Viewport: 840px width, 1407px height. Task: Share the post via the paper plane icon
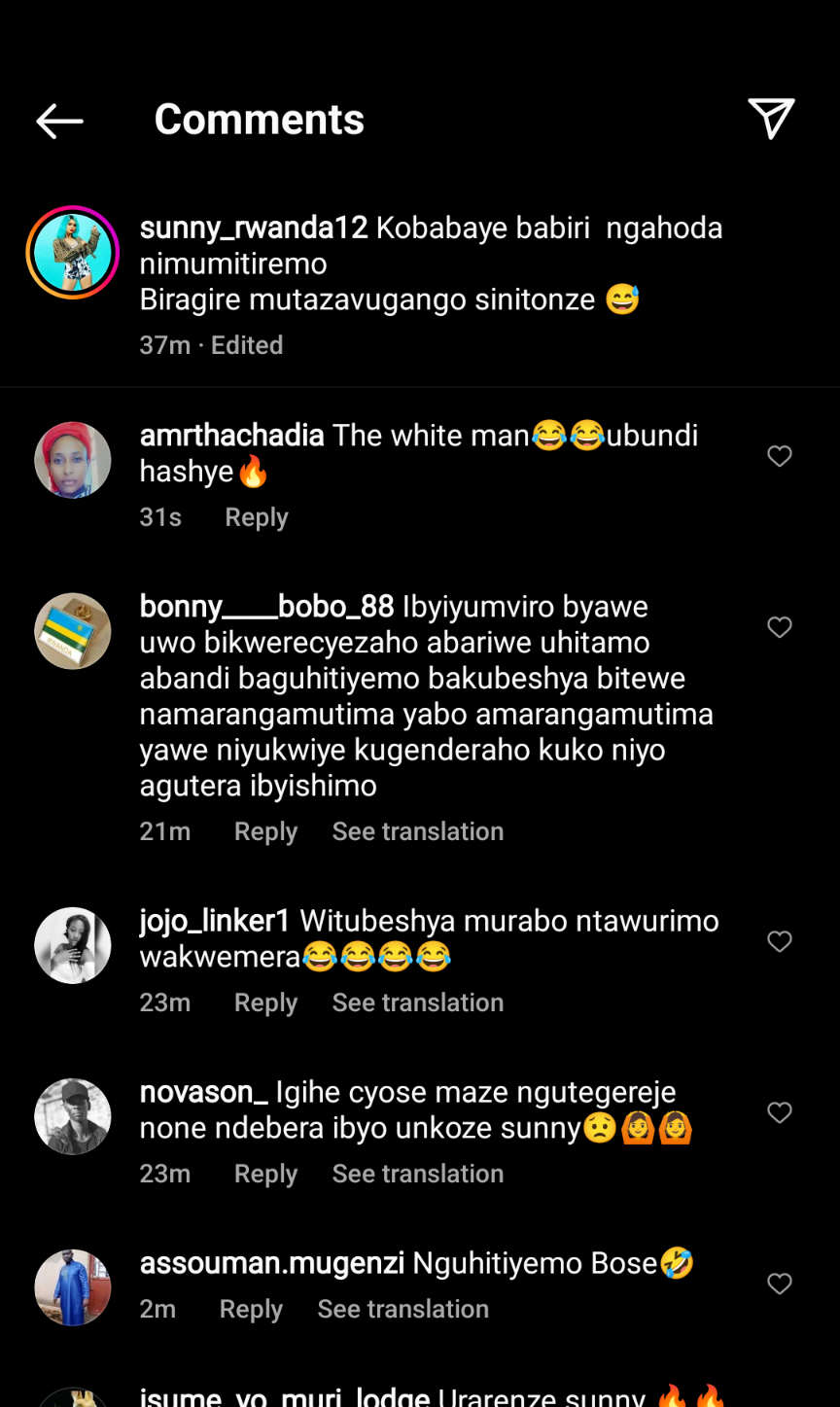coord(771,119)
